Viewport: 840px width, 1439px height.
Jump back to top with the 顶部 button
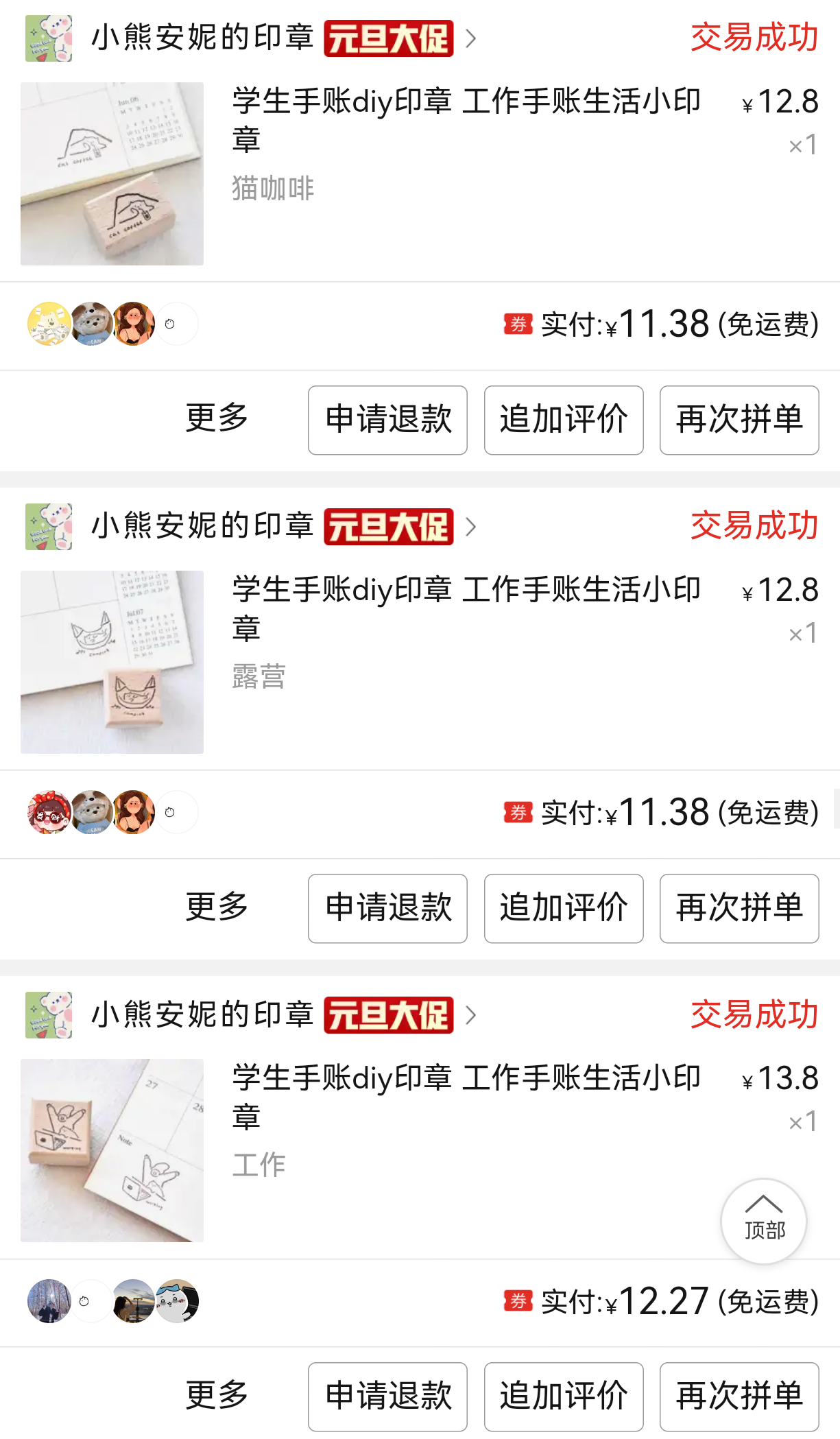pos(763,1221)
